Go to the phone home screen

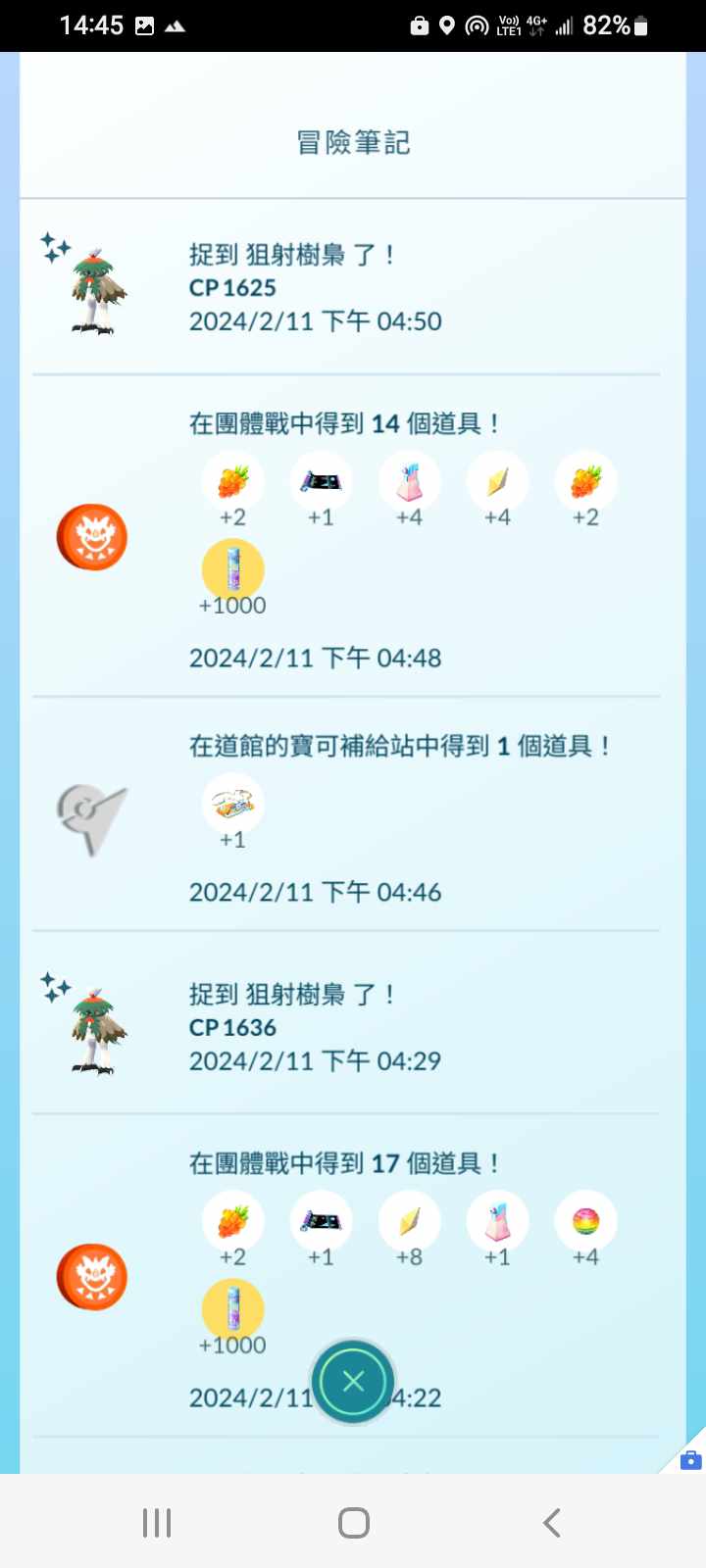(353, 1522)
